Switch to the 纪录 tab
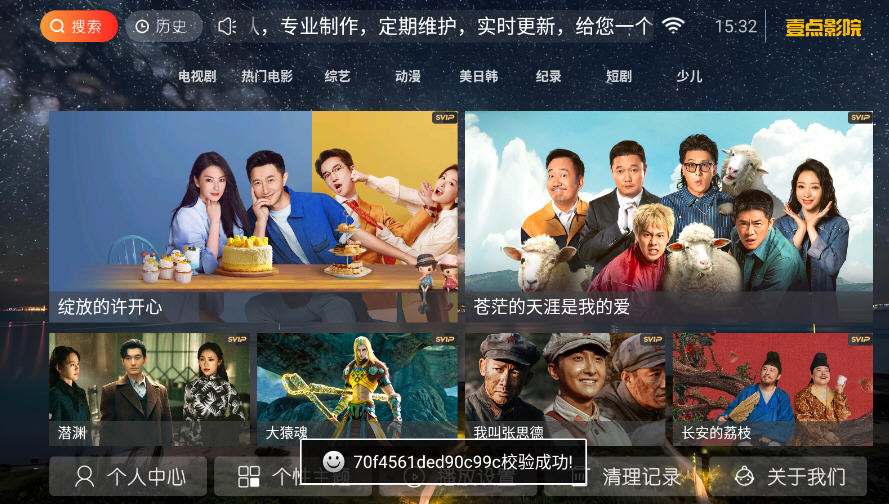Image resolution: width=889 pixels, height=504 pixels. (x=548, y=76)
